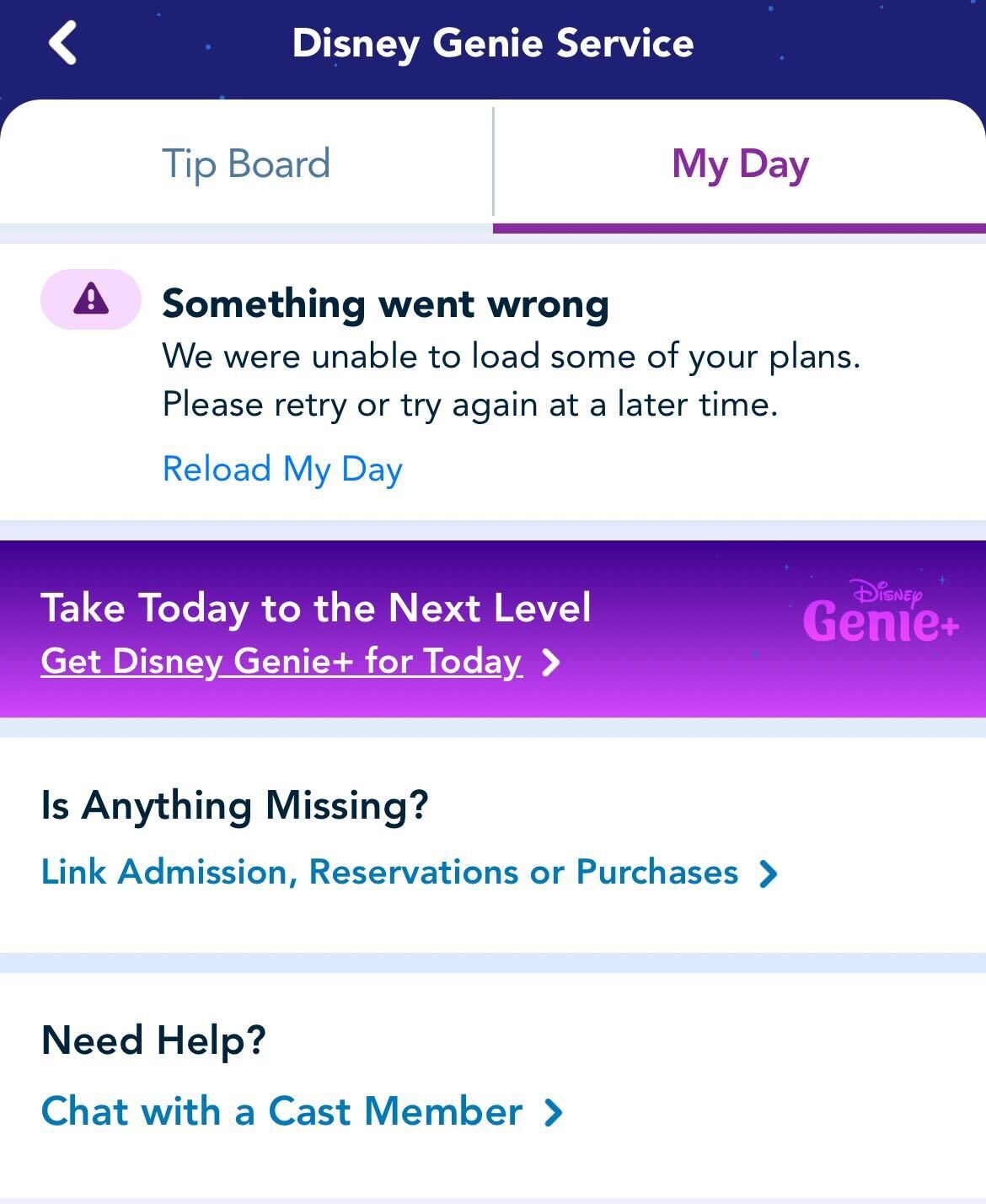Switch to the Tip Board tab
This screenshot has height=1204, width=986.
(x=245, y=164)
